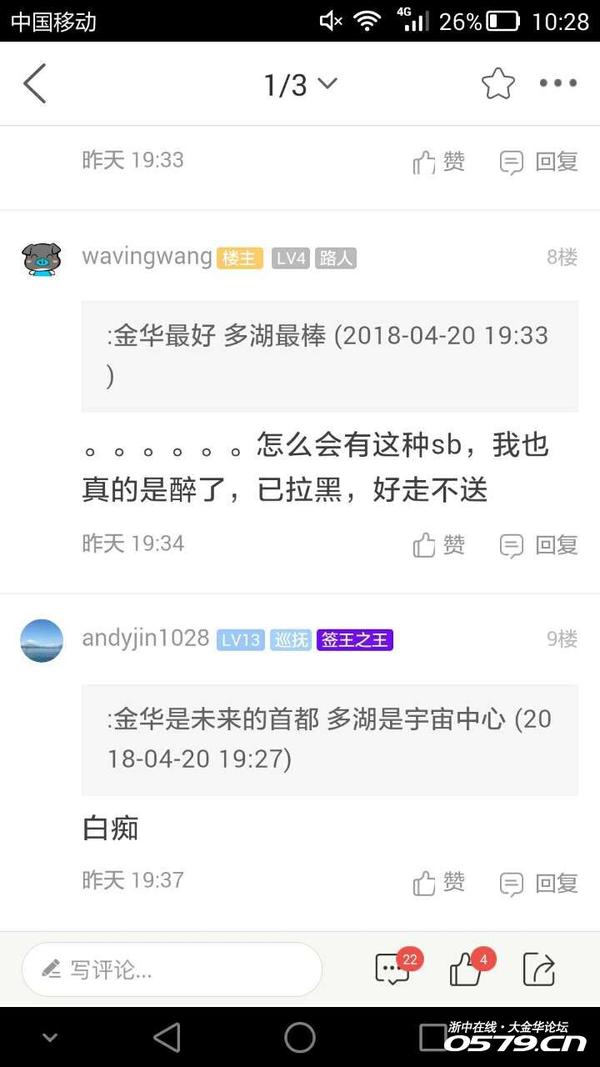
Task: Like wavingwang's 8楼 comment
Action: point(439,545)
